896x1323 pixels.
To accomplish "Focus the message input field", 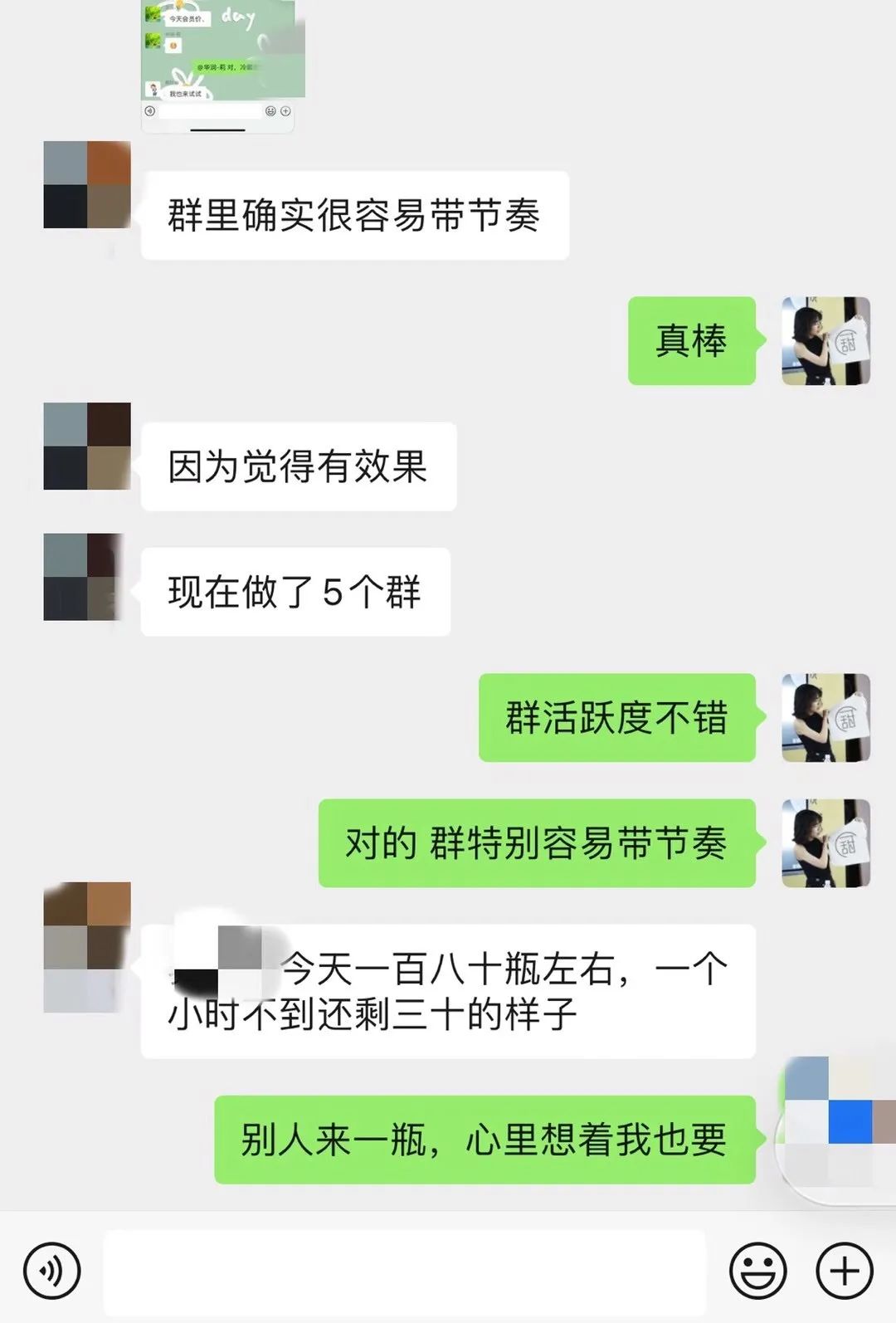I will point(404,1272).
